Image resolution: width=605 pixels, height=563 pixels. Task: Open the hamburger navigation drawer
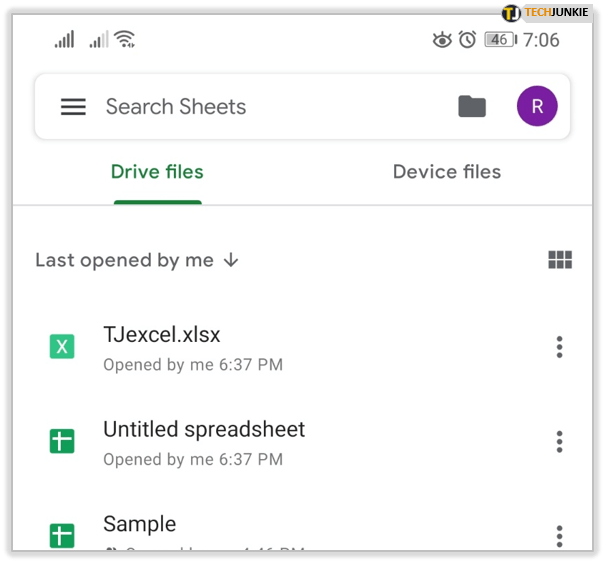tap(73, 107)
